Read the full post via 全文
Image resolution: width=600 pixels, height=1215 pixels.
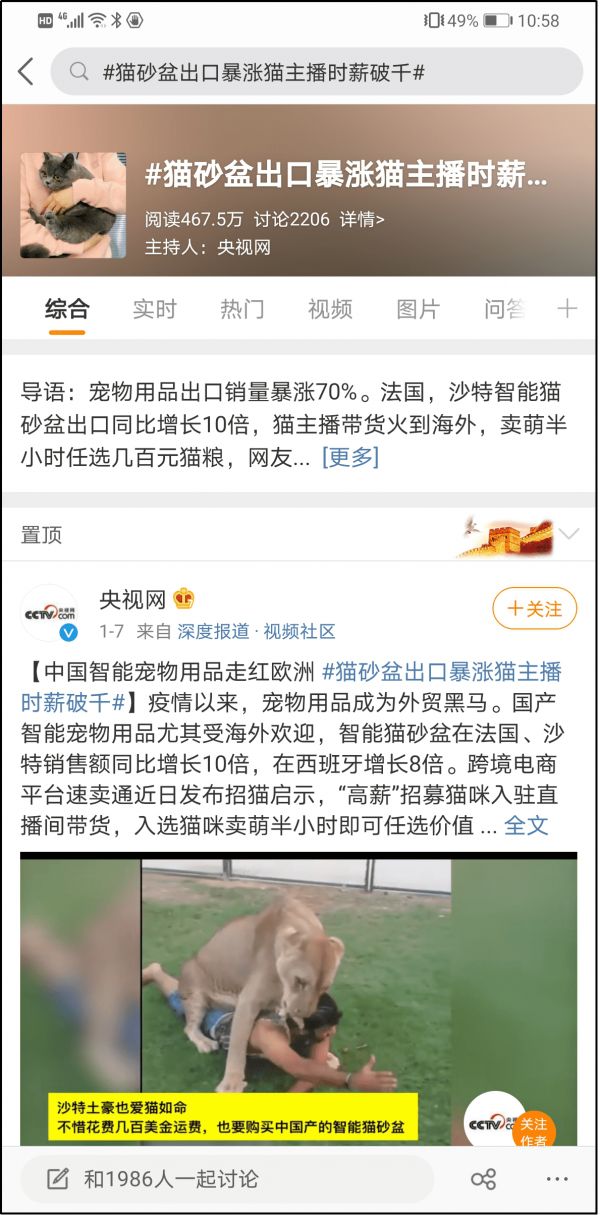click(526, 825)
